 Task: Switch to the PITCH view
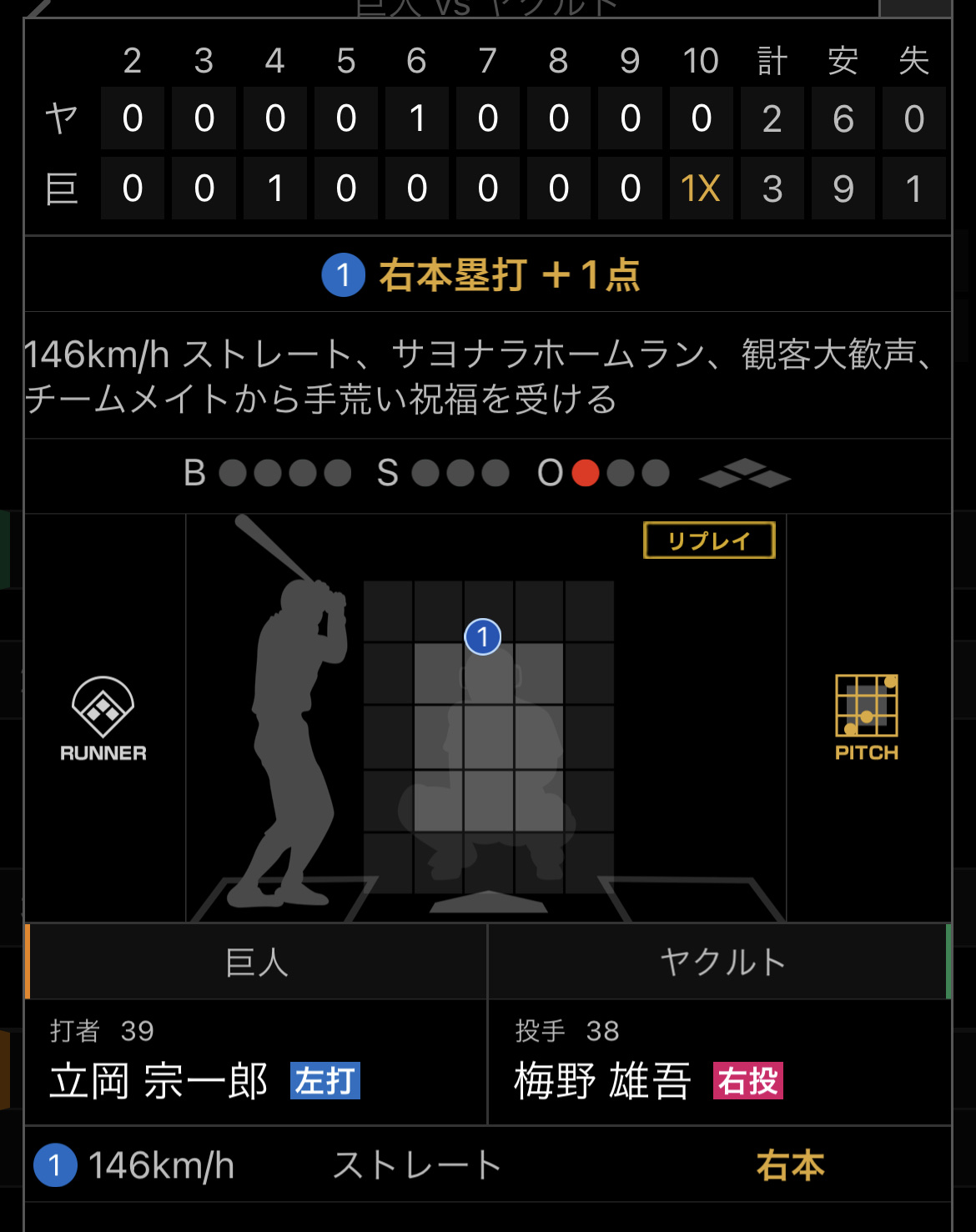867,717
